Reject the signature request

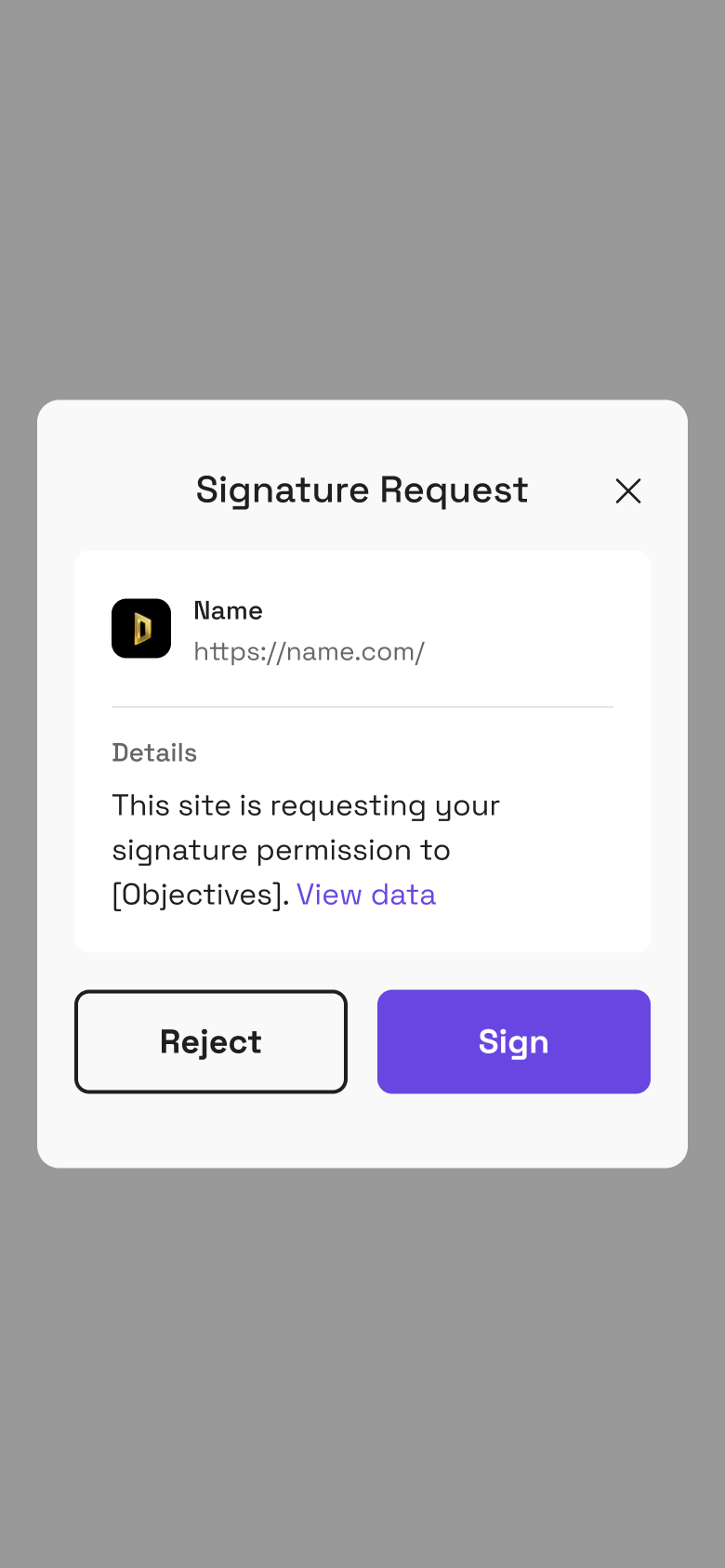(211, 1041)
